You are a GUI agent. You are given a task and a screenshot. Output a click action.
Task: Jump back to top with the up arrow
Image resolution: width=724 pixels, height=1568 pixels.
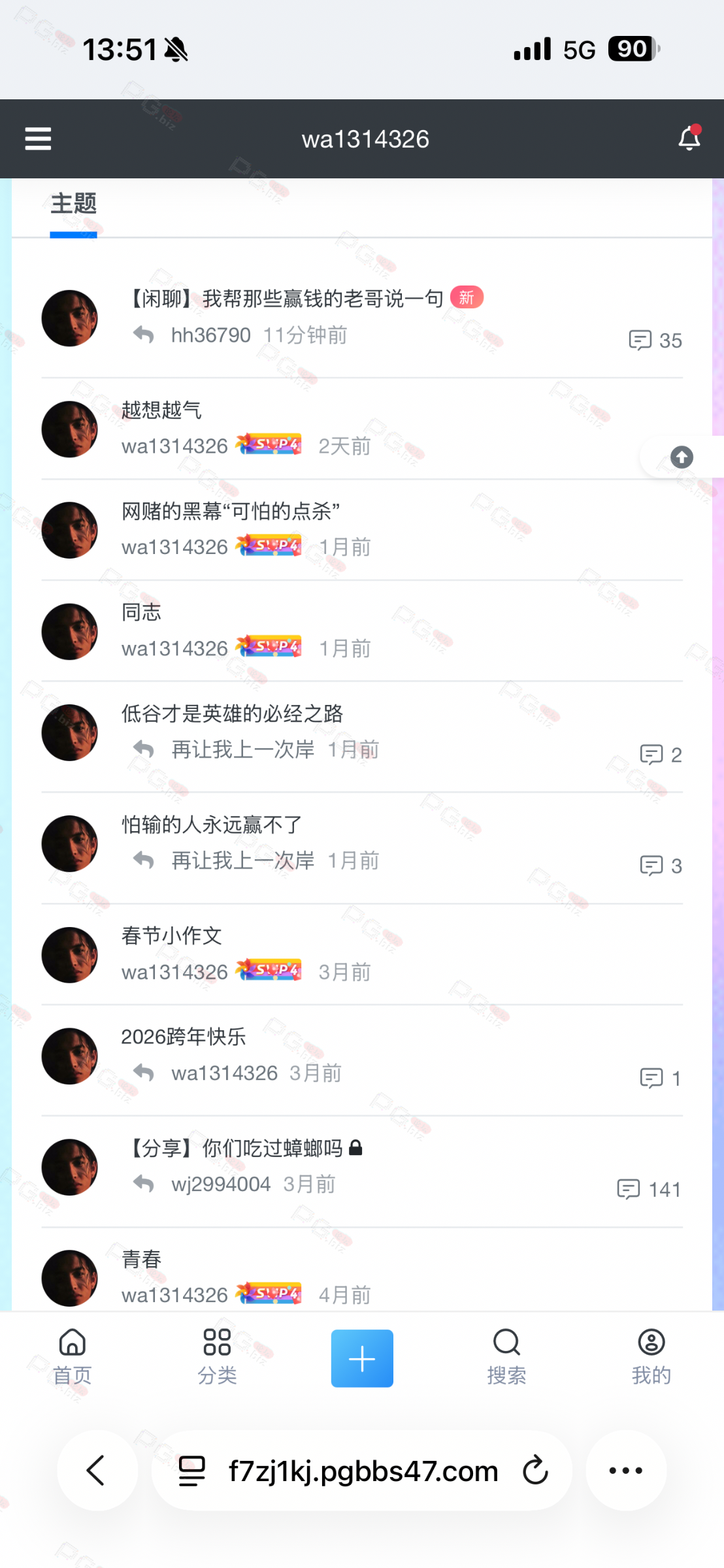pyautogui.click(x=682, y=457)
